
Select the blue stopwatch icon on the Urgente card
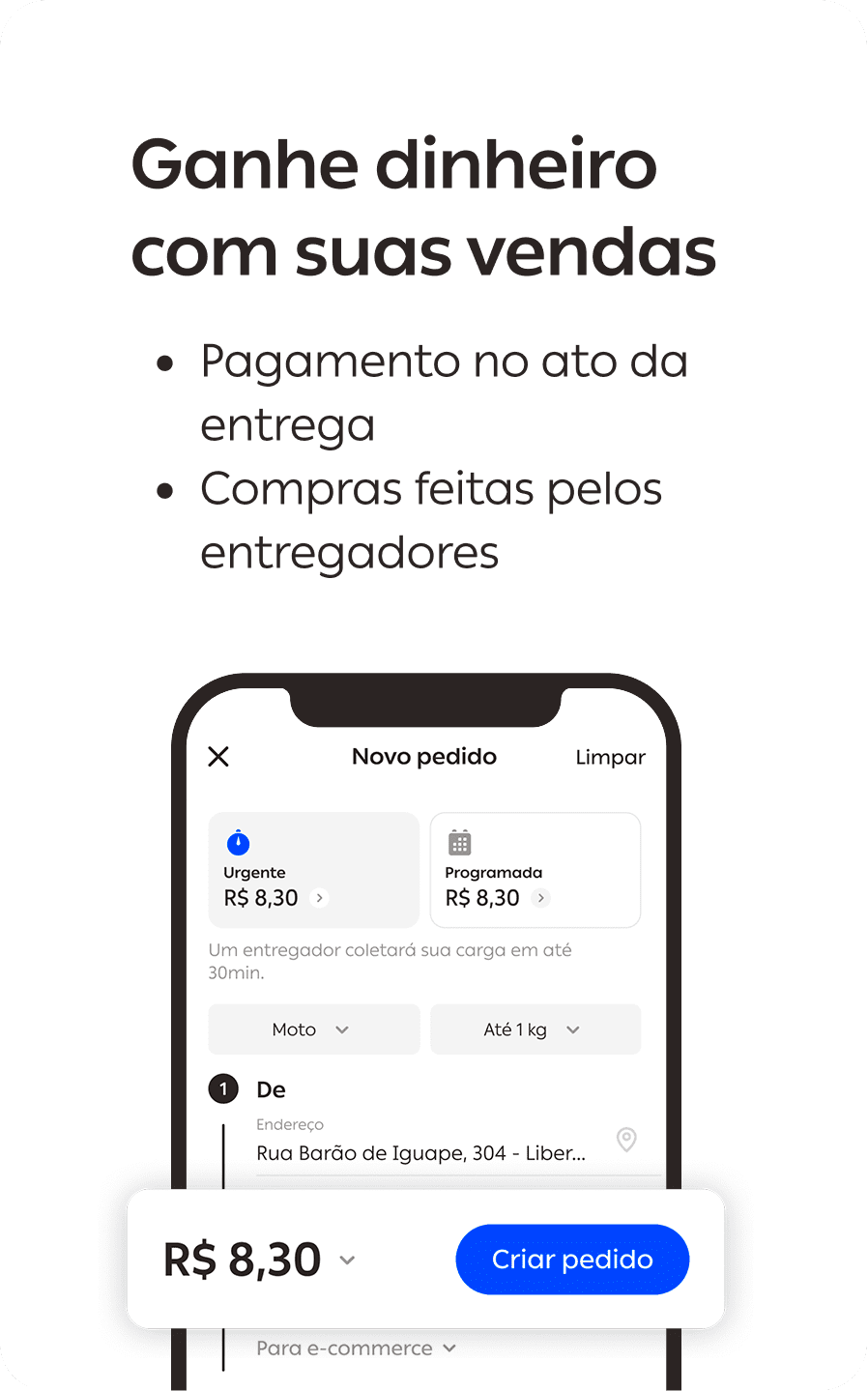pos(238,842)
